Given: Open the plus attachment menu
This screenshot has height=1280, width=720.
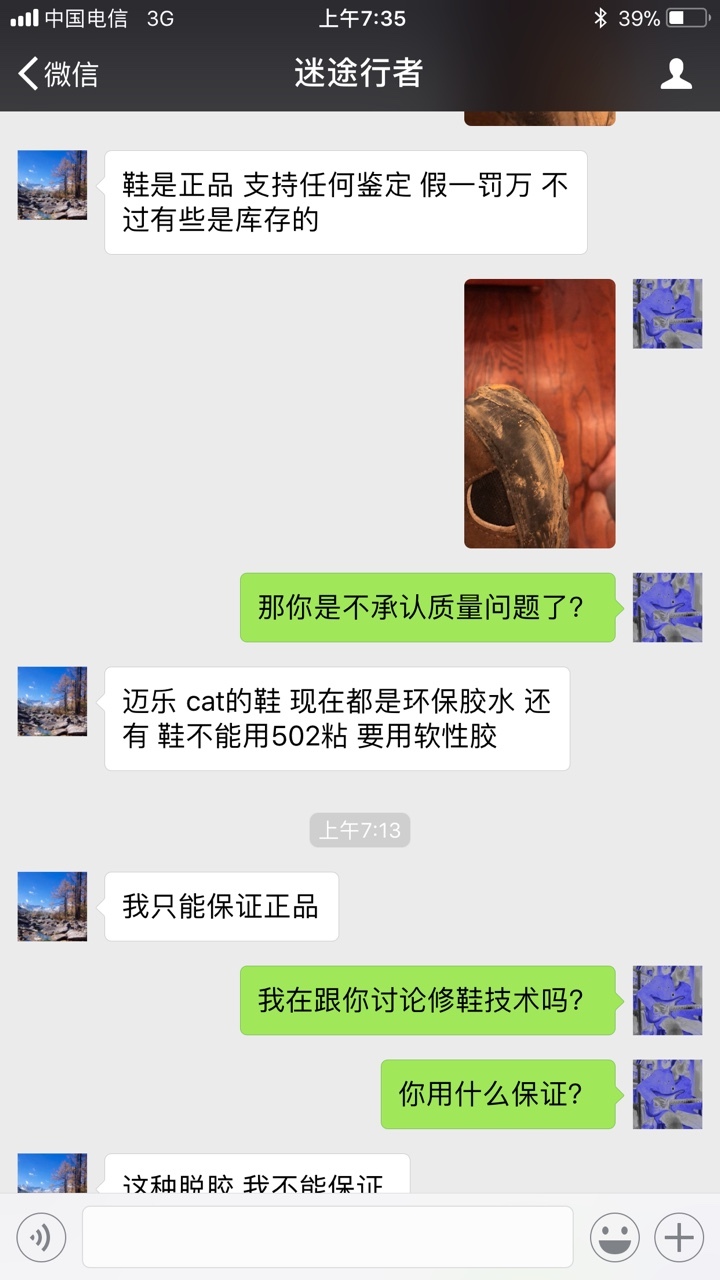Looking at the screenshot, I should [679, 1238].
